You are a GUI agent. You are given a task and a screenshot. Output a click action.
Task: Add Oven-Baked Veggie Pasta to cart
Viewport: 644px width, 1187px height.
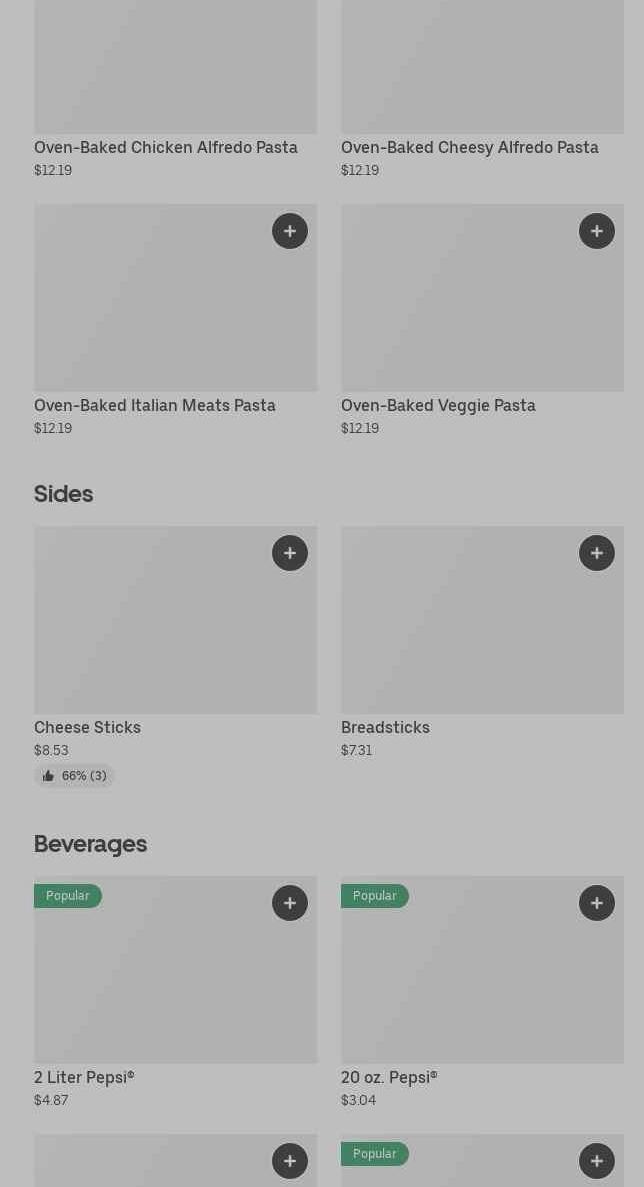[x=597, y=231]
